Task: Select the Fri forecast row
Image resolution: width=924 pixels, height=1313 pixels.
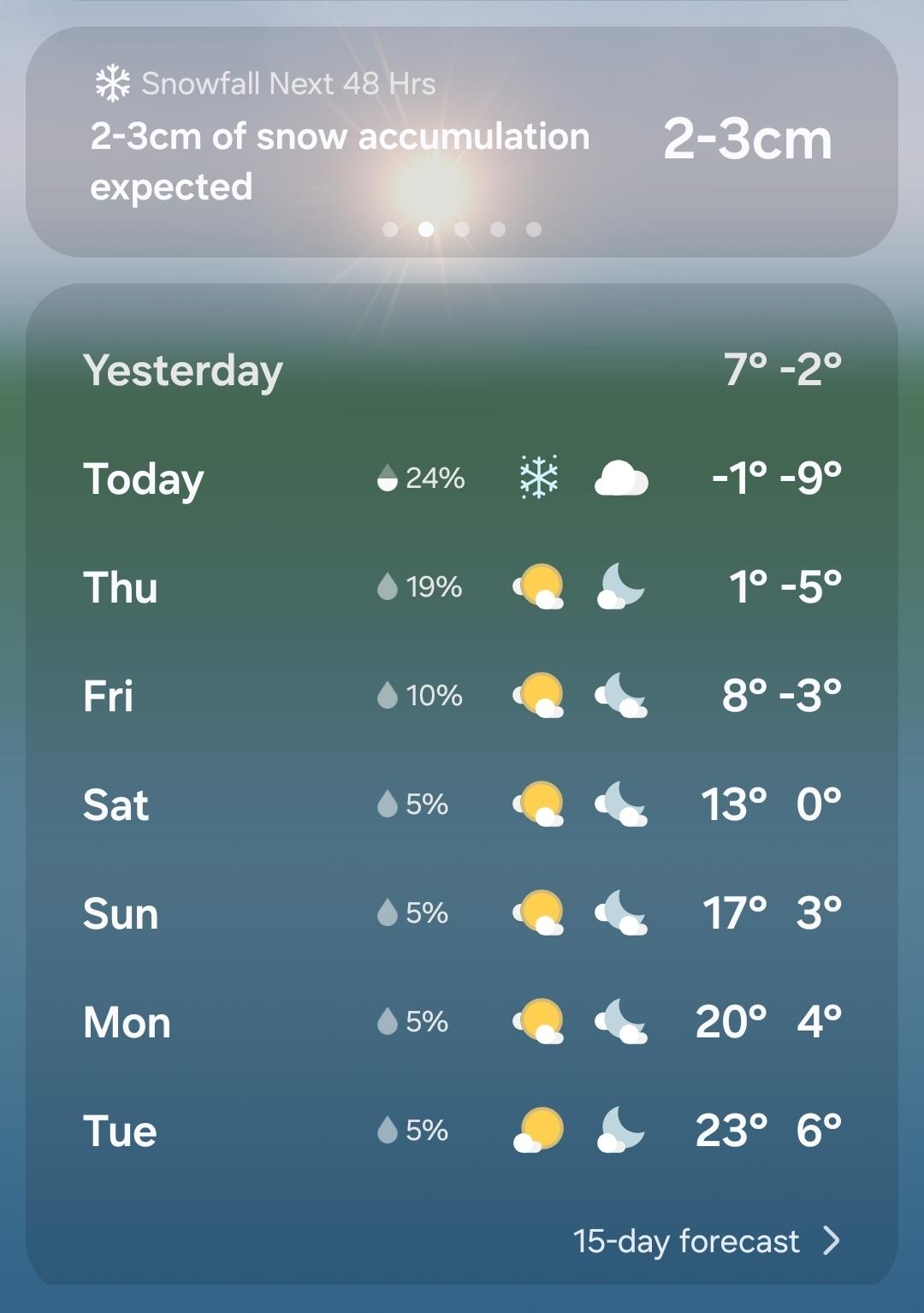Action: 462,695
